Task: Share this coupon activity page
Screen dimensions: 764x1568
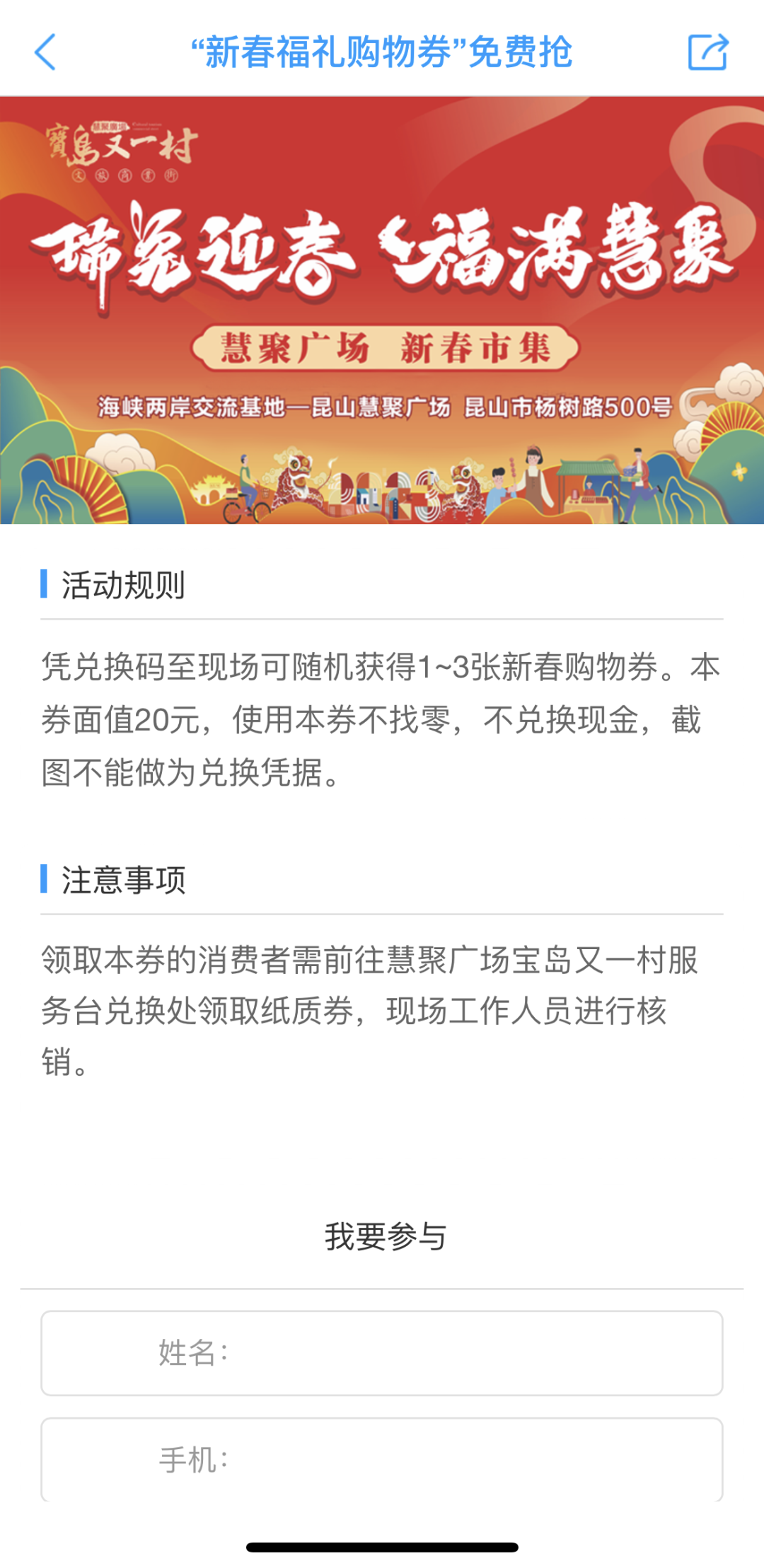Action: pyautogui.click(x=707, y=52)
